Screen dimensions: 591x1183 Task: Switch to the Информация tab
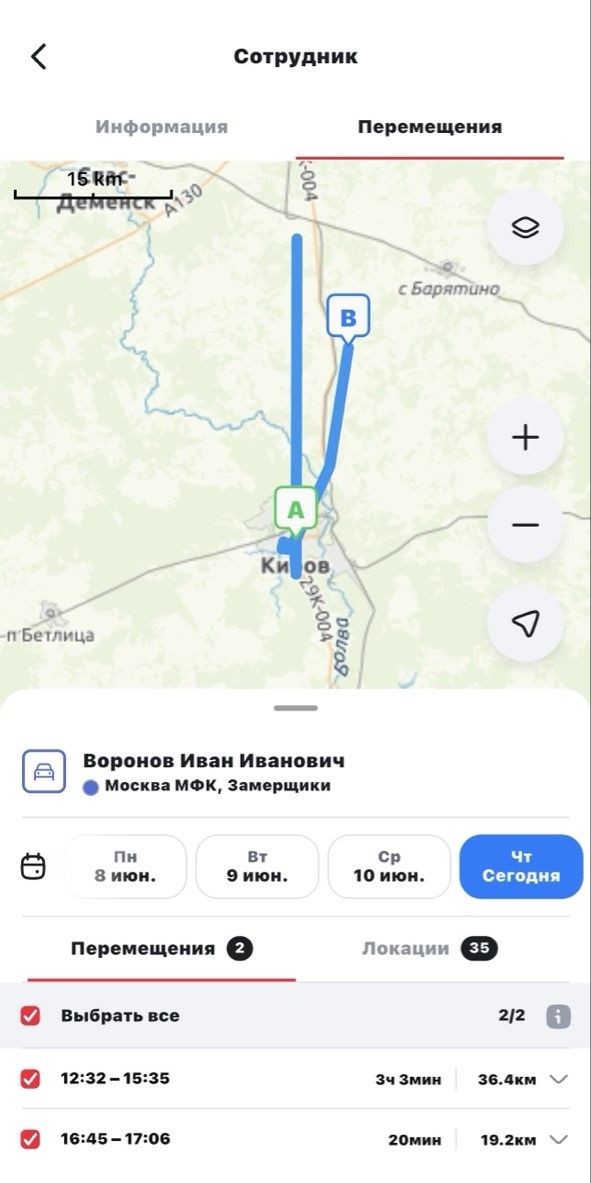(x=162, y=127)
